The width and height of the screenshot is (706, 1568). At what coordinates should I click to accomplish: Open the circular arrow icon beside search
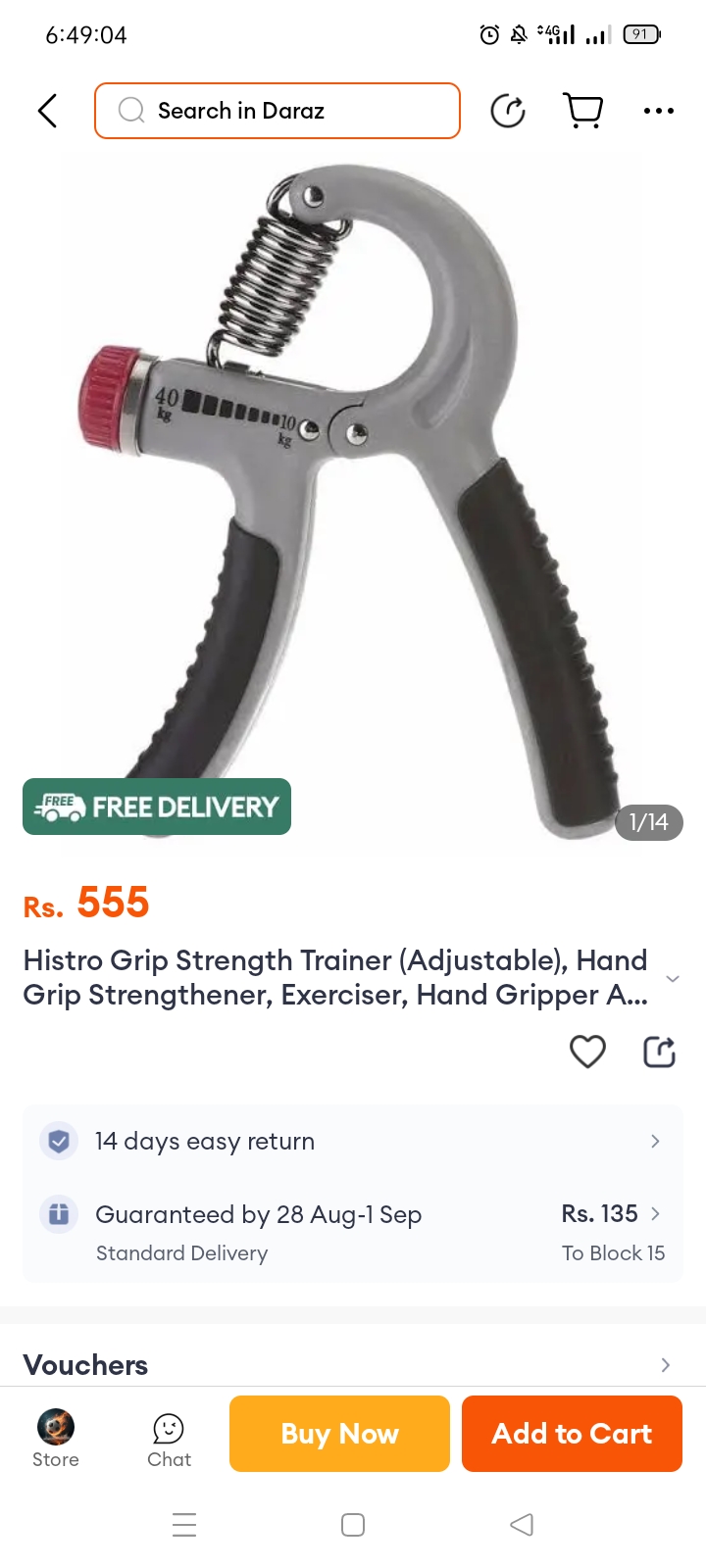click(x=508, y=111)
